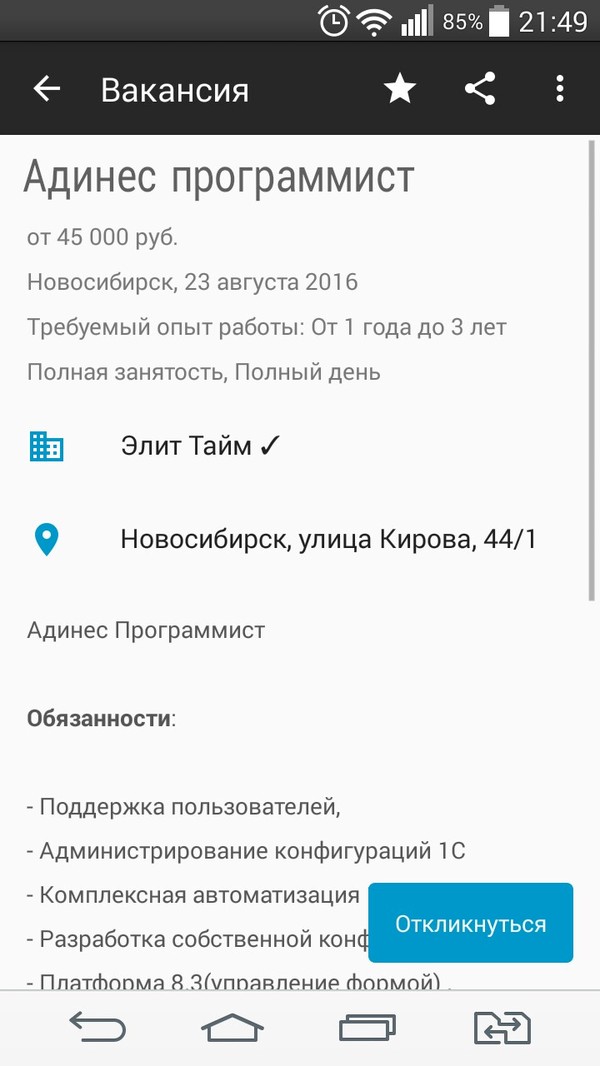Open the overflow menu
The image size is (600, 1066).
coord(559,90)
